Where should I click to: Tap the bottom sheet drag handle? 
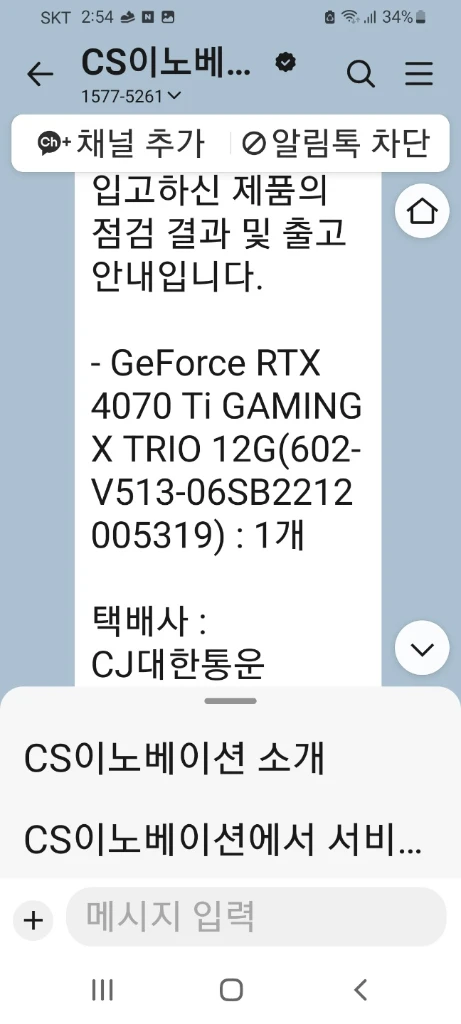[230, 701]
